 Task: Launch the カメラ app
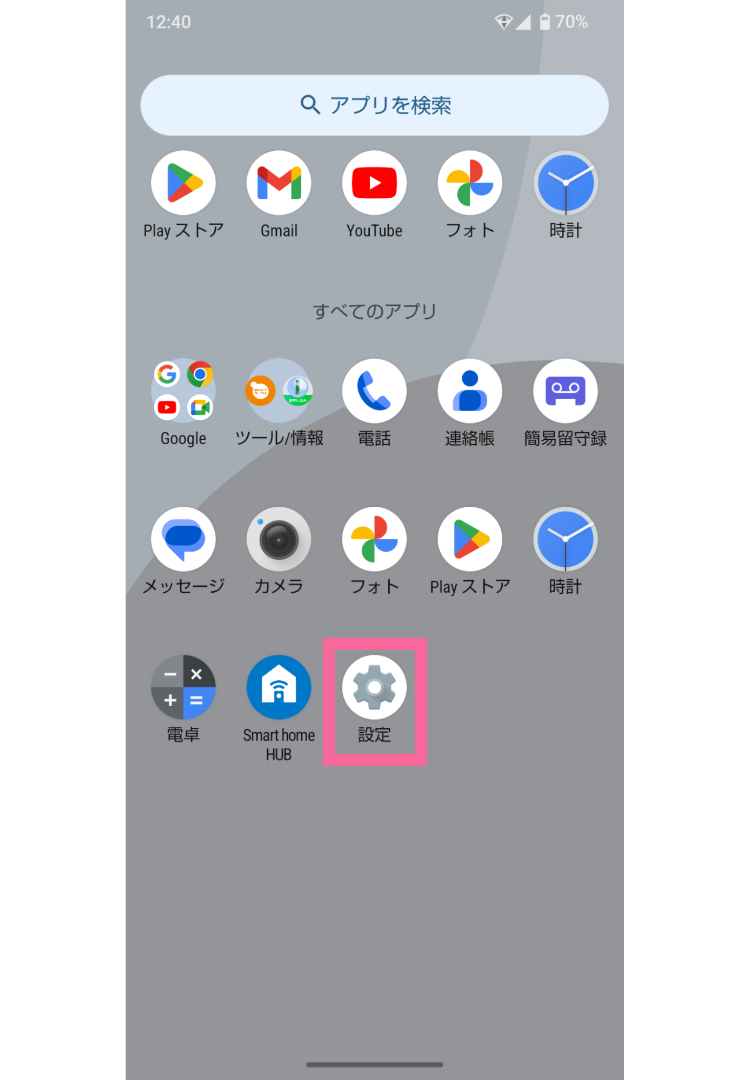tap(279, 539)
